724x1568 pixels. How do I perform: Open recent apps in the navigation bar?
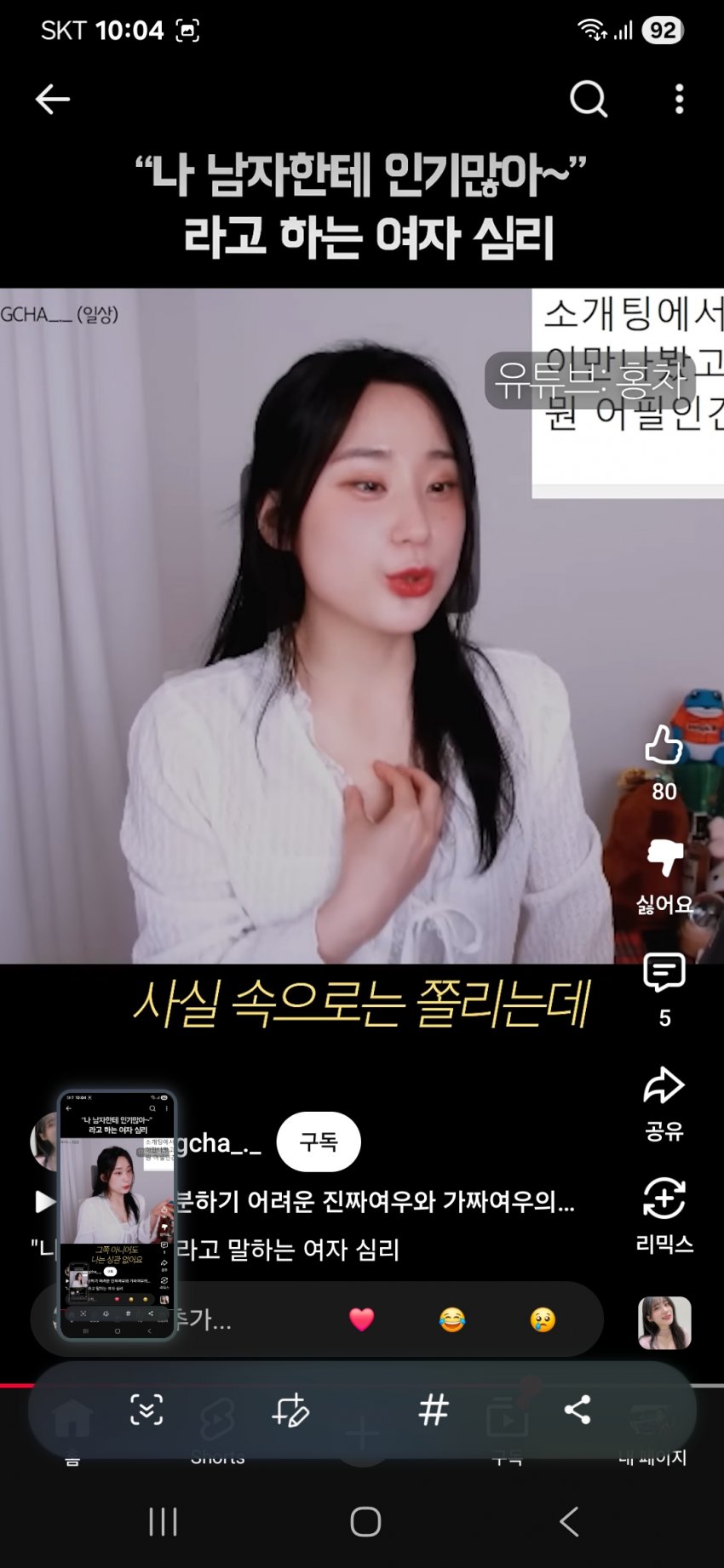click(163, 1522)
